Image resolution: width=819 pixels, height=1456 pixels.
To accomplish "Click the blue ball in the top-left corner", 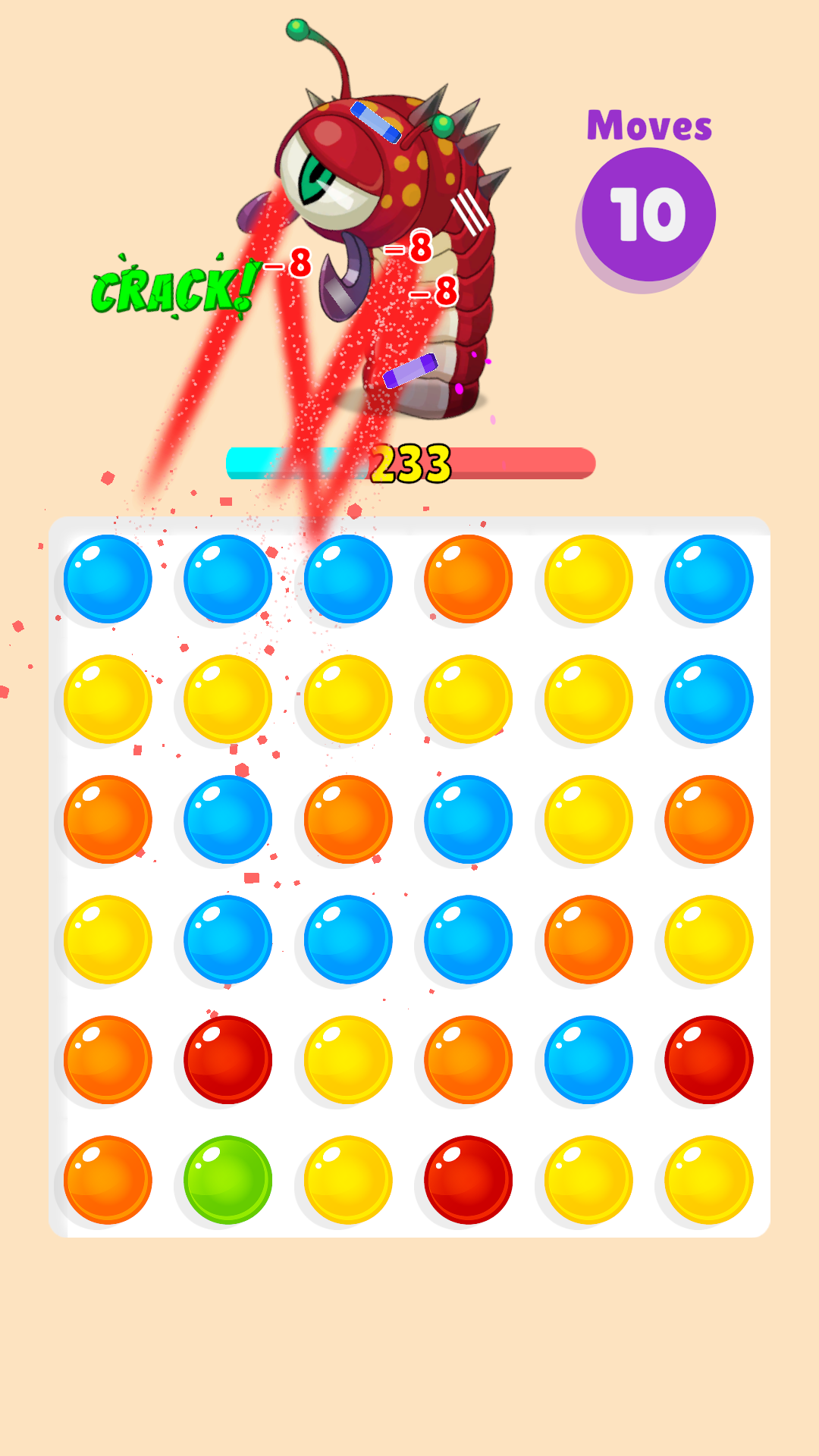I will (108, 579).
